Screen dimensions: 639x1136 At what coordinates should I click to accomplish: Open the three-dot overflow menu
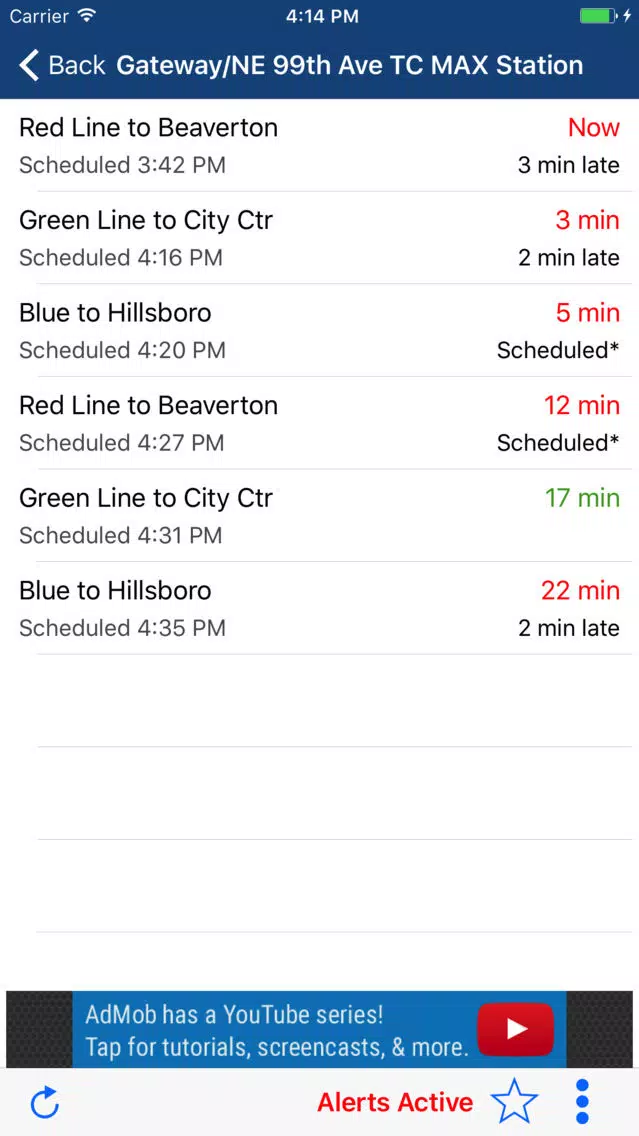pyautogui.click(x=582, y=1101)
